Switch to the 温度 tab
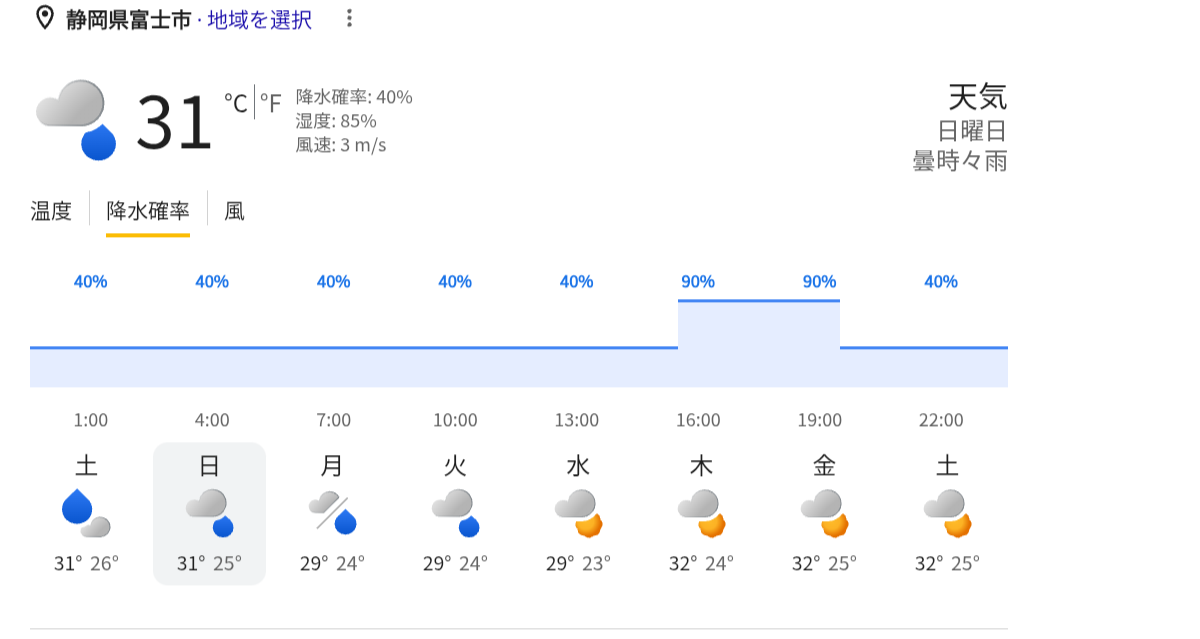Viewport: 1200px width, 639px height. pos(51,211)
